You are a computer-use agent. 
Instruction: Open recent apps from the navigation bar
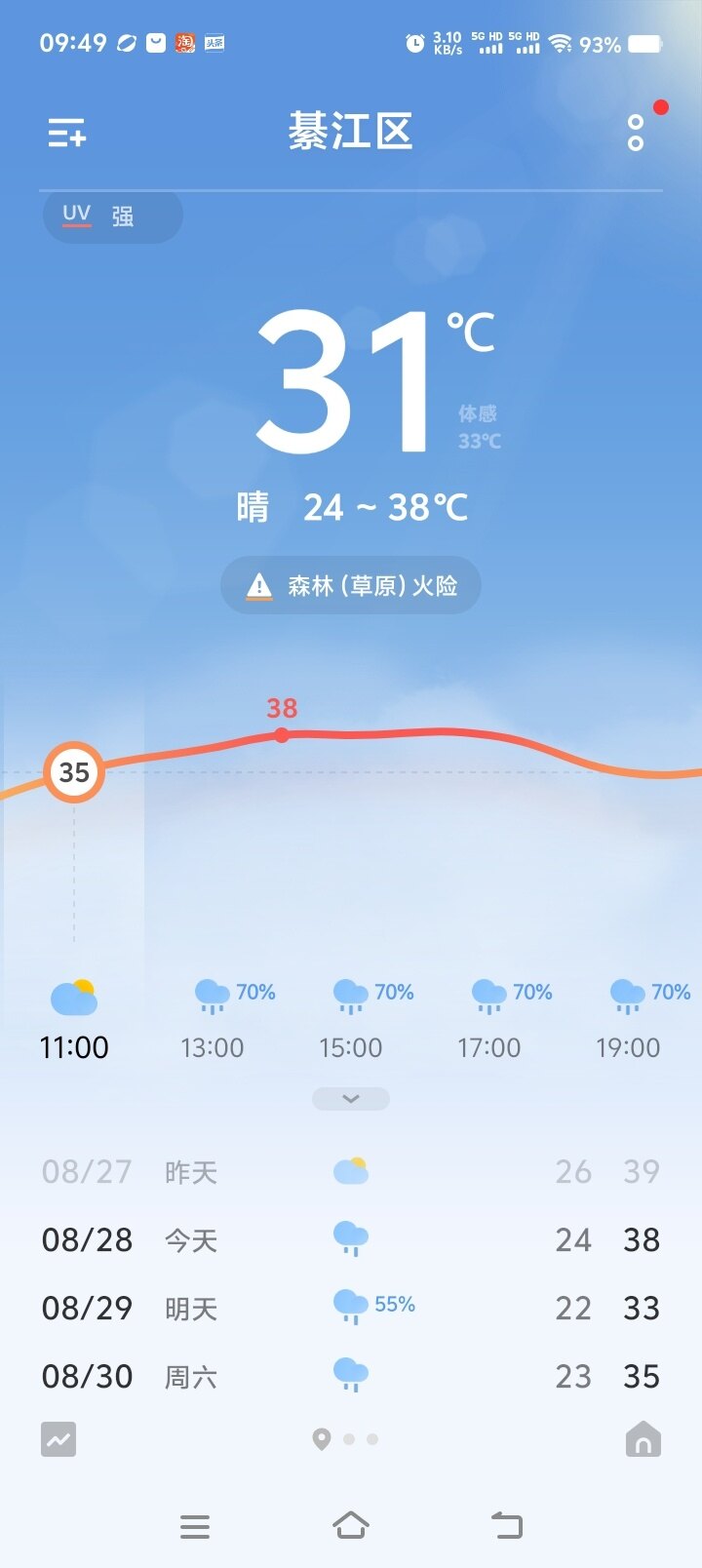click(195, 1526)
